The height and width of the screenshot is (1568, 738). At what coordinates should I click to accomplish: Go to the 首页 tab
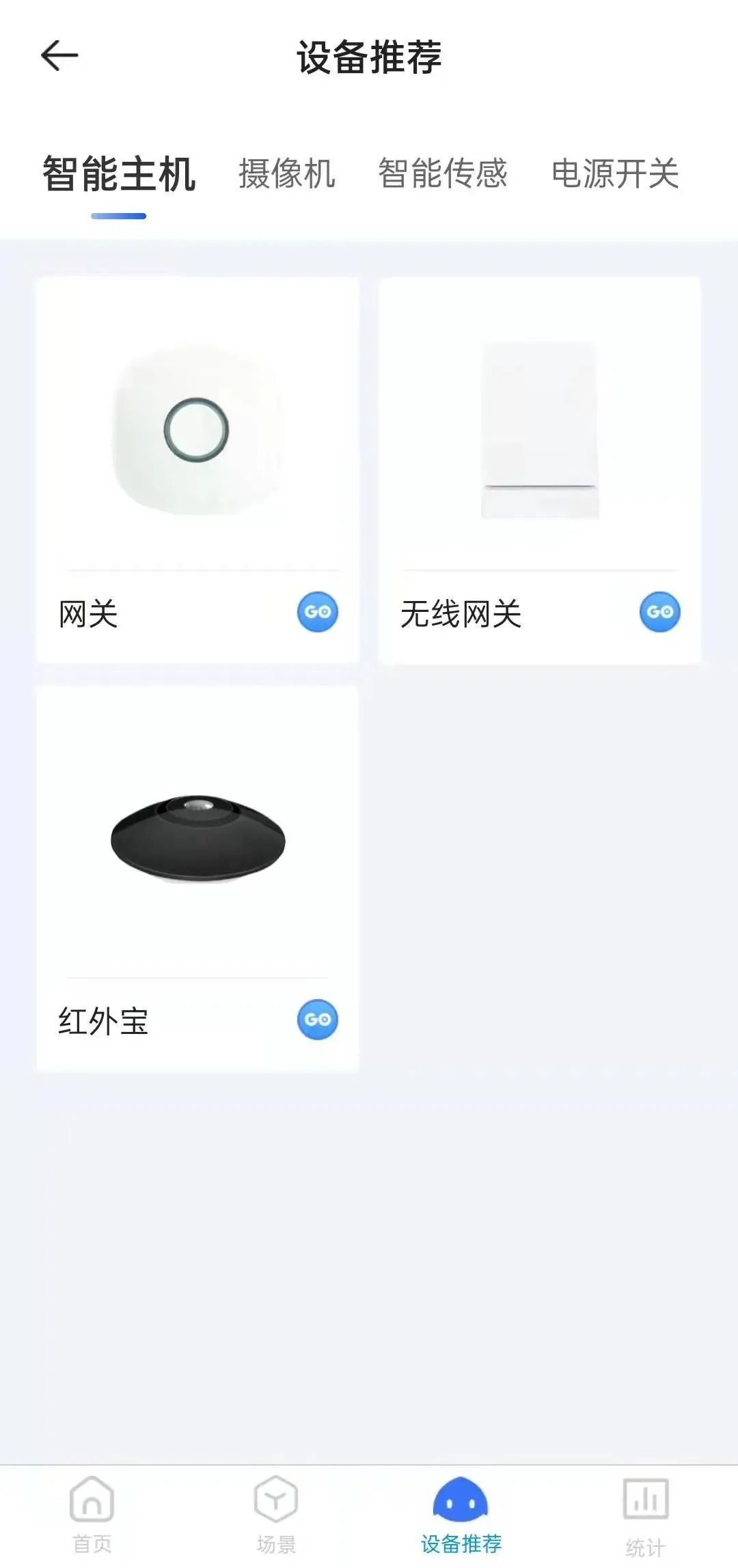[x=92, y=1513]
